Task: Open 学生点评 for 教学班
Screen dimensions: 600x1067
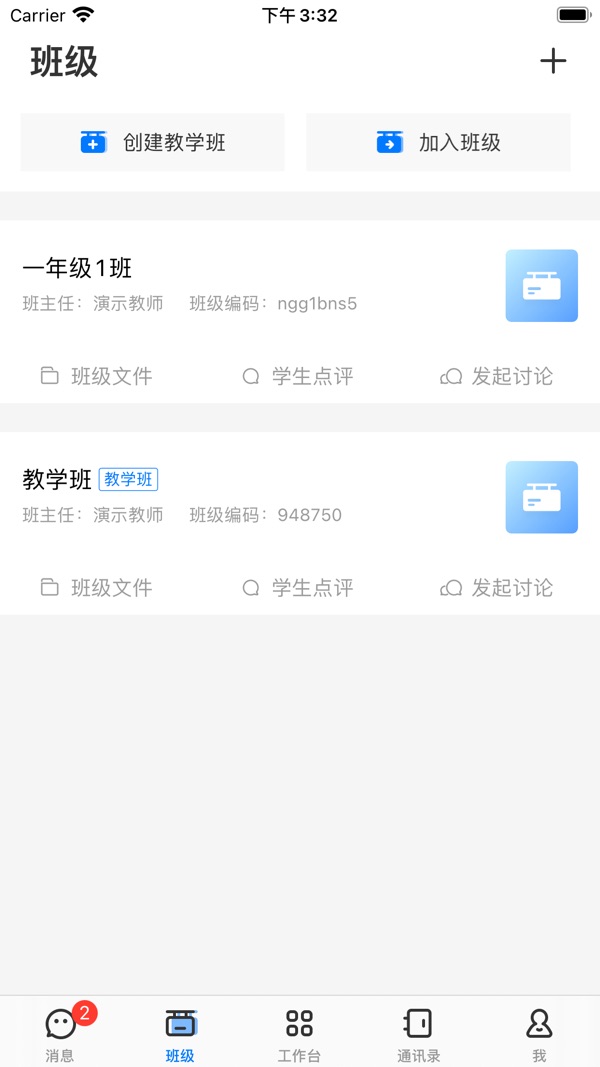Action: click(x=298, y=587)
